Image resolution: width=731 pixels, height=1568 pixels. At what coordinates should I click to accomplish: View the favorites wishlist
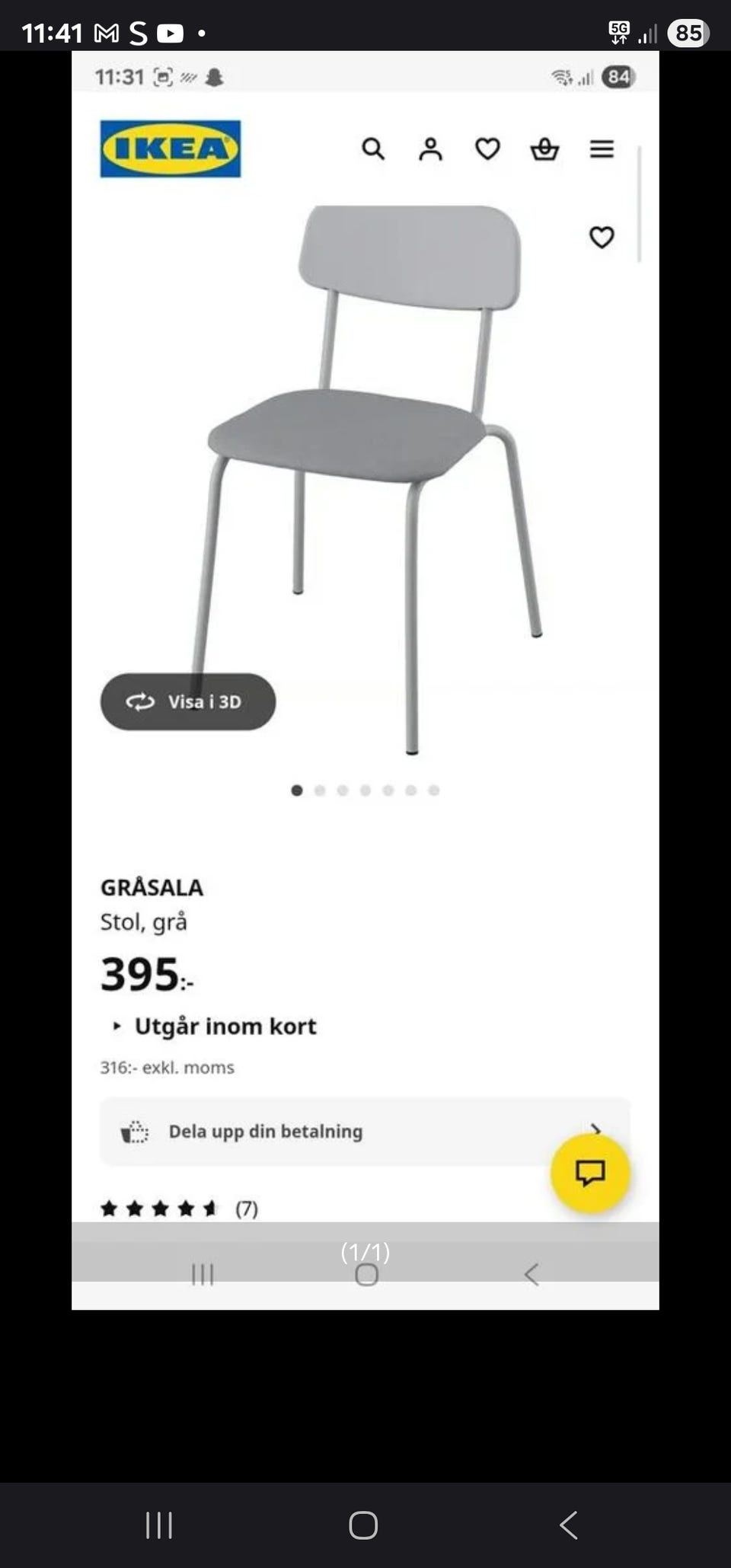487,149
